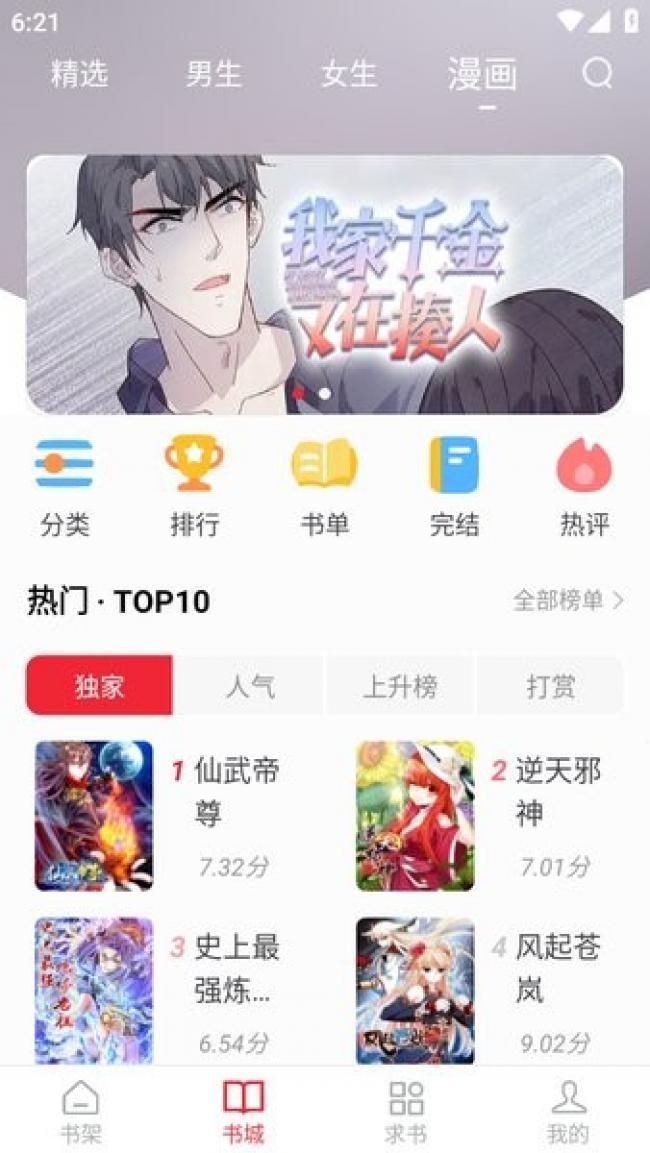Select the 上升榜 ranking tab
Viewport: 650px width, 1153px height.
[x=400, y=686]
